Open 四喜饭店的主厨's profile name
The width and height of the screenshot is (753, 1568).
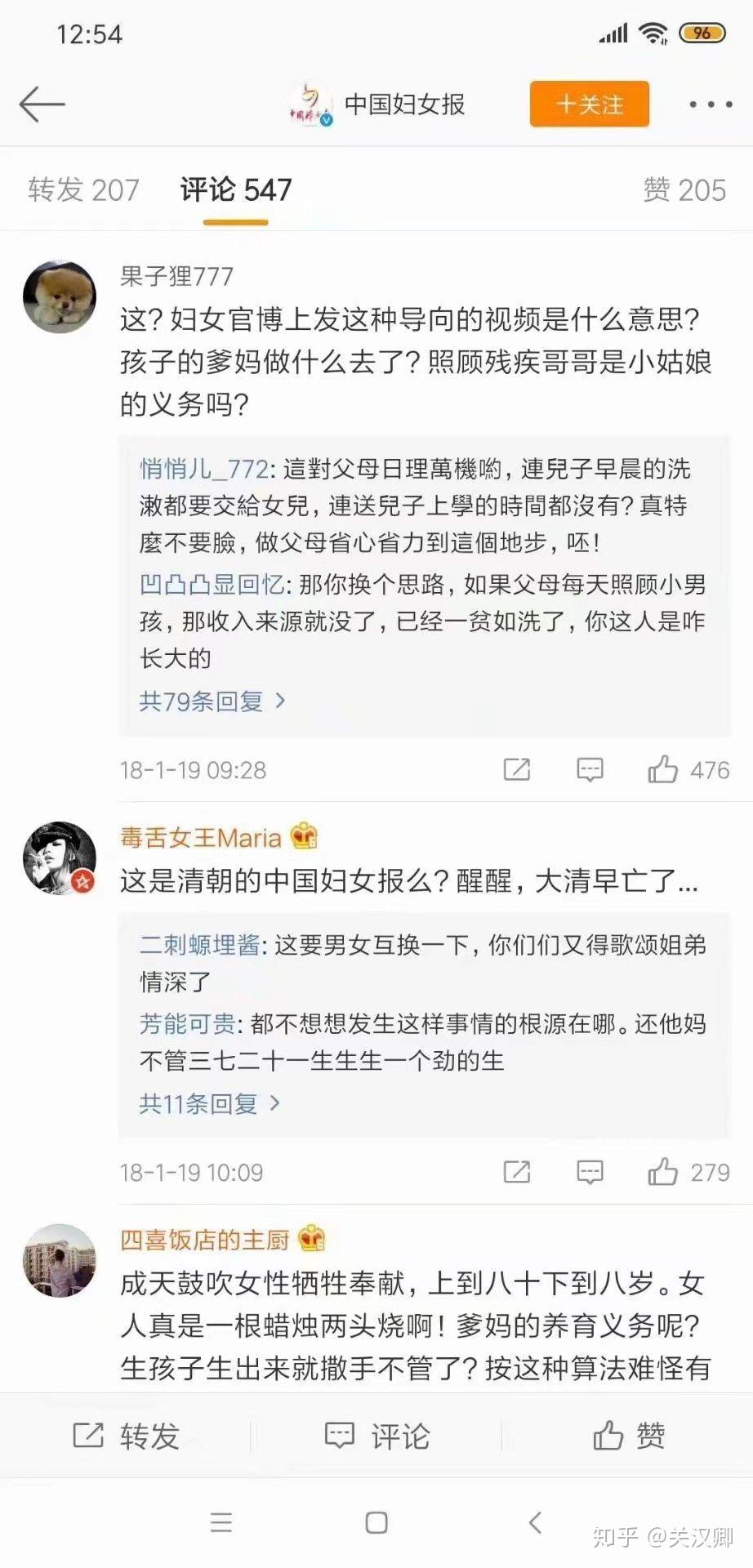tap(205, 1240)
